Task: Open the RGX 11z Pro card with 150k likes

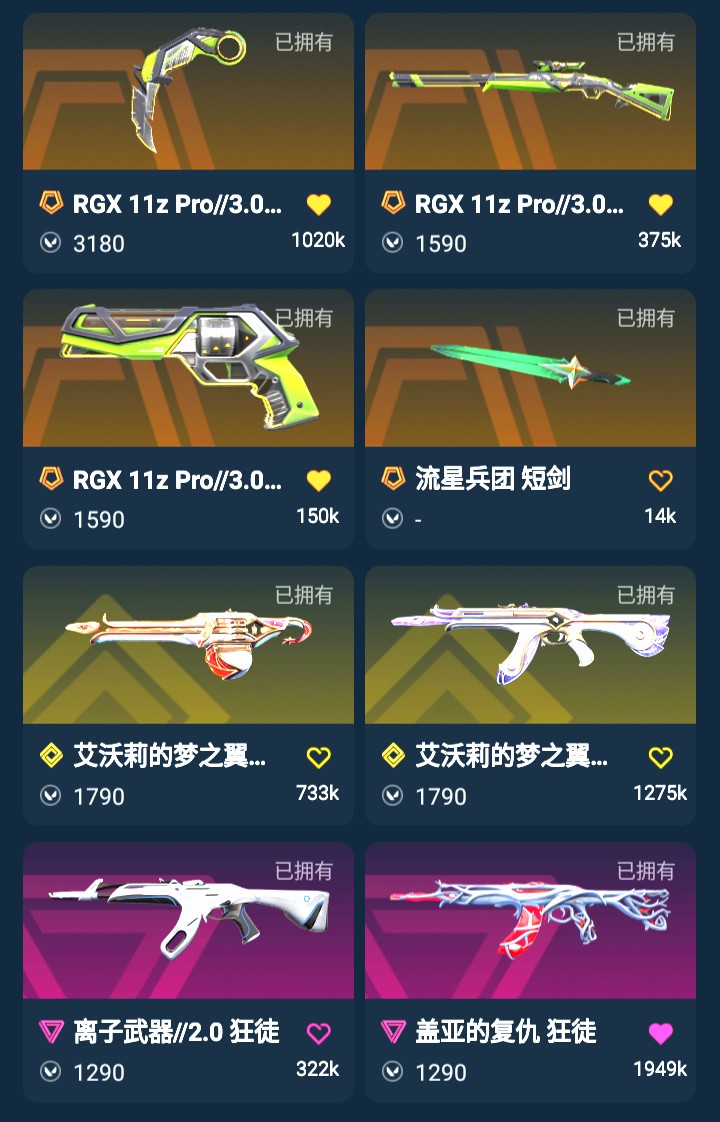Action: [188, 369]
